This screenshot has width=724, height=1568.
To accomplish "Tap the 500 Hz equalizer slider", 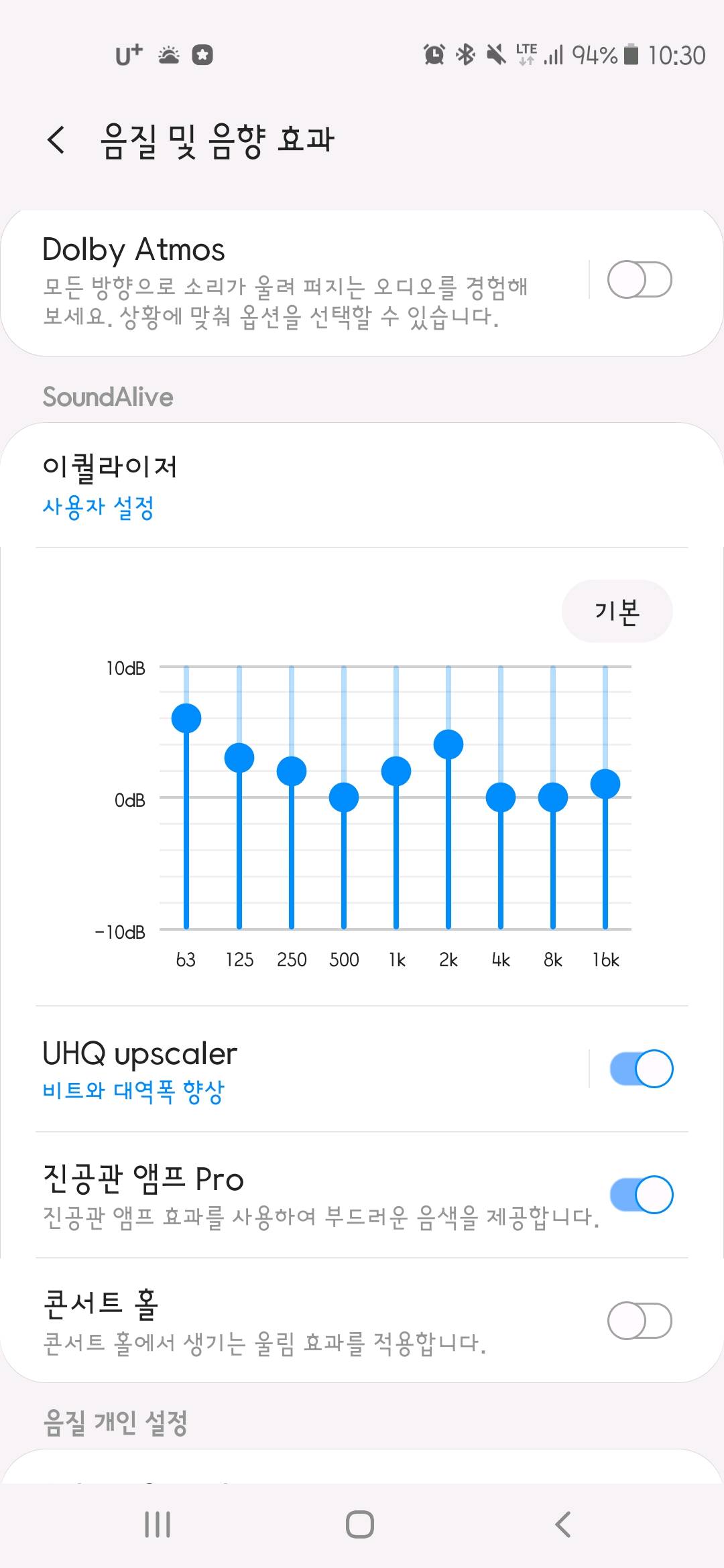I will [344, 797].
